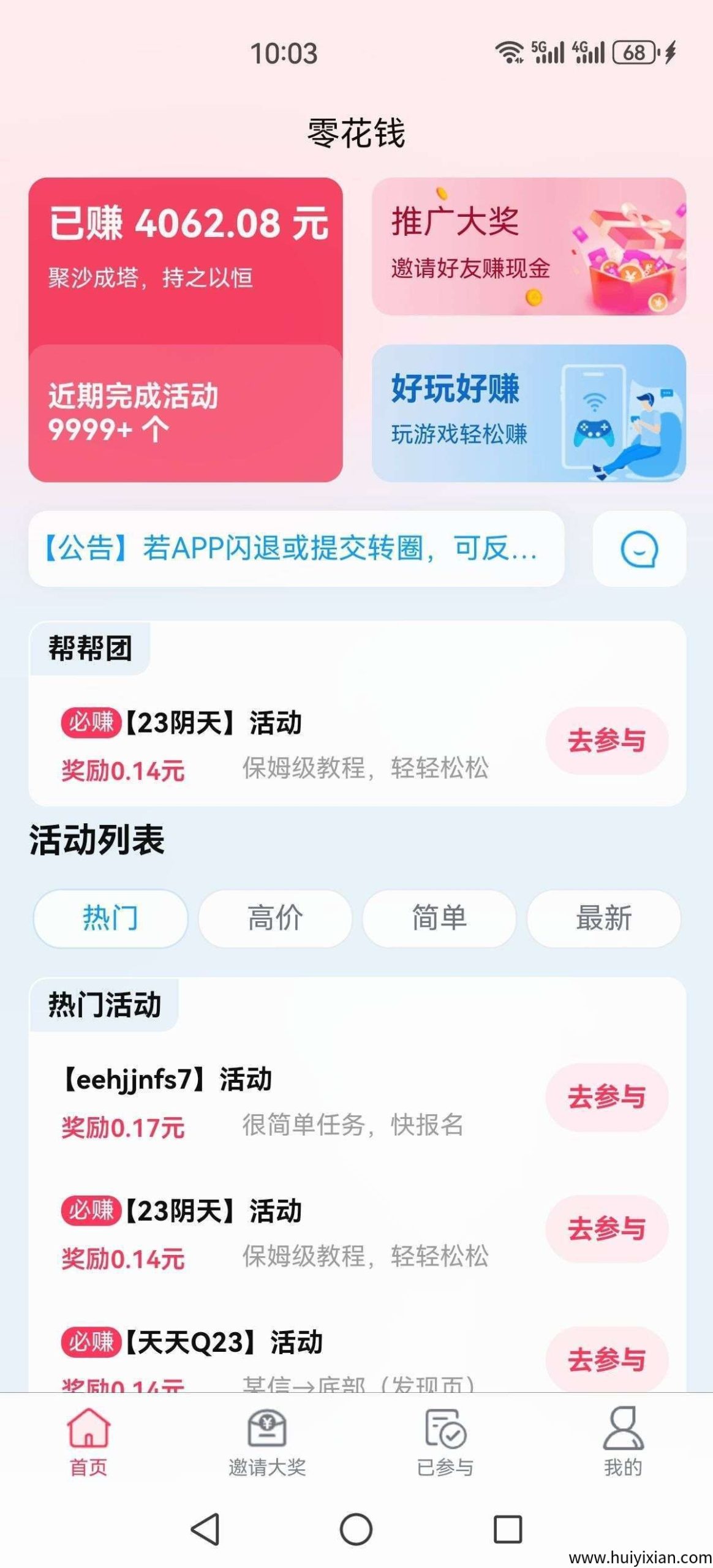Tap the 好玩好赚 card
Viewport: 713px width, 1568px height.
pos(530,410)
